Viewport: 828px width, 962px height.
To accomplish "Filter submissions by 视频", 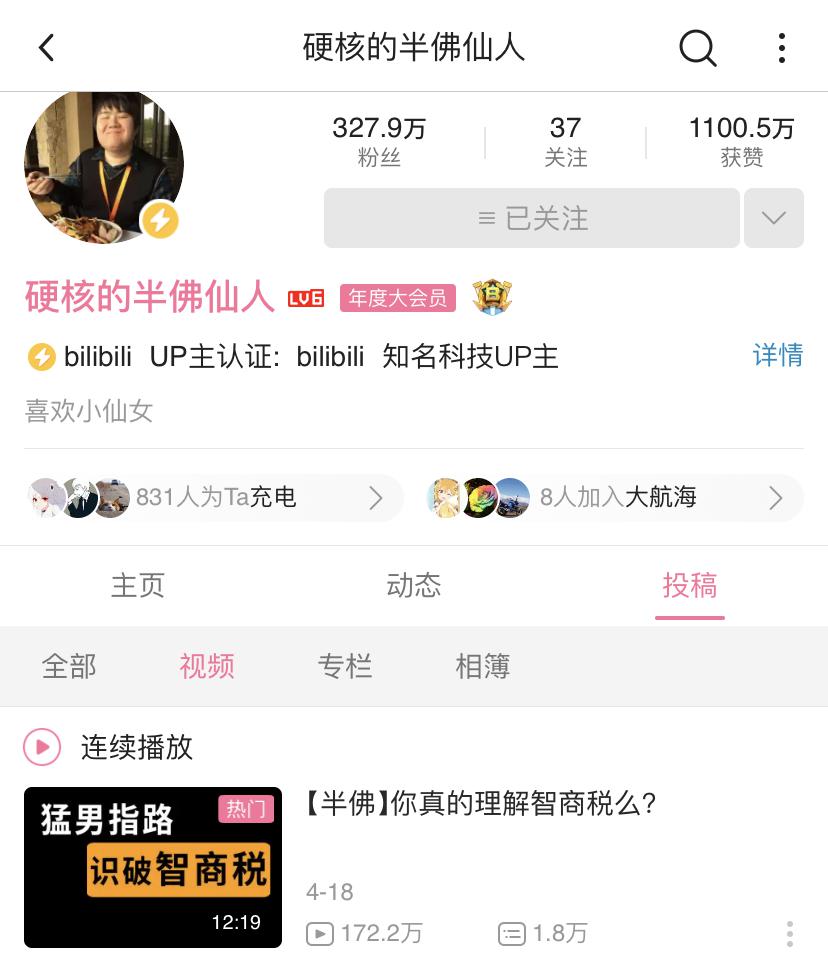I will pyautogui.click(x=207, y=666).
